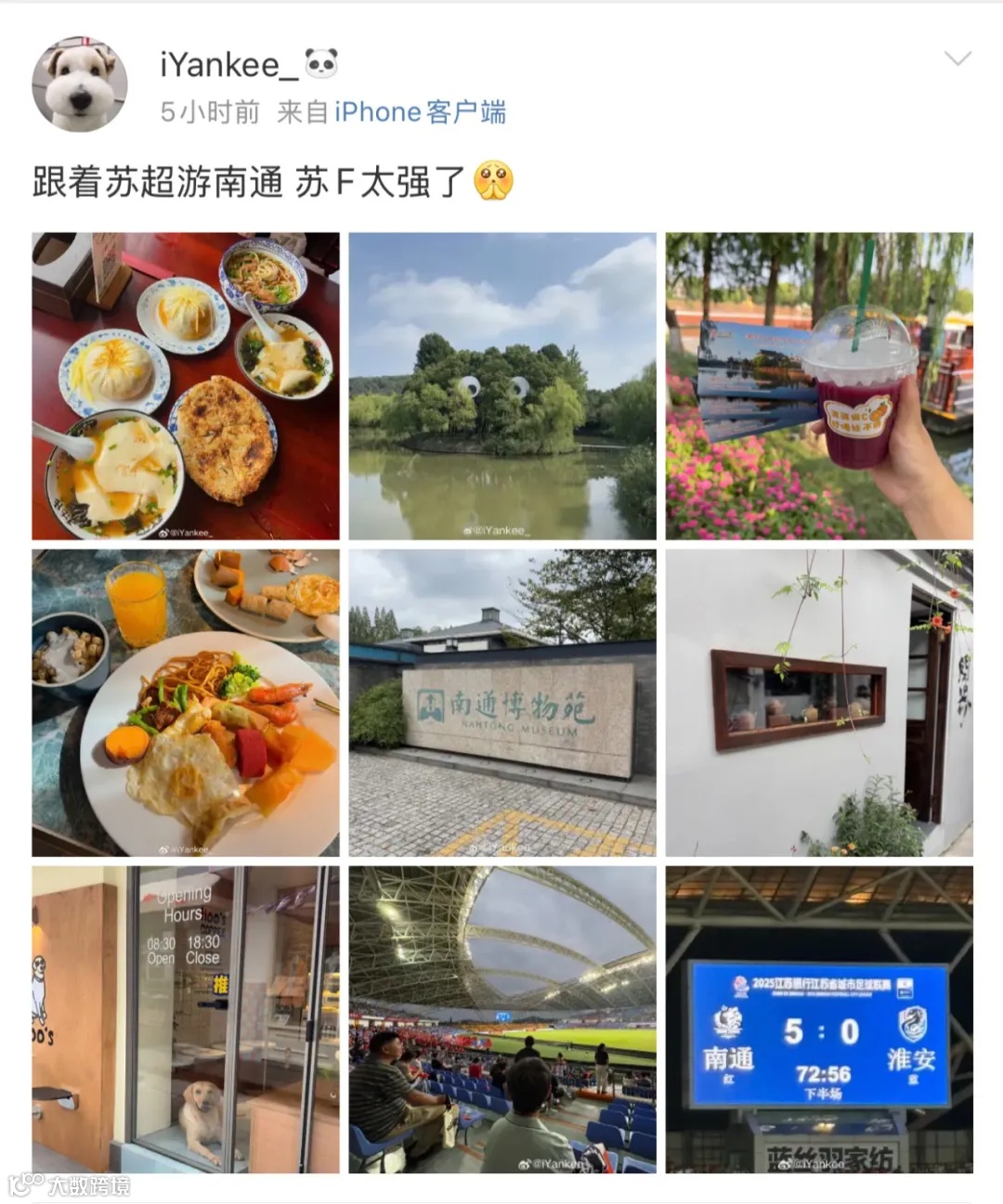This screenshot has width=1003, height=1204.
Task: Open the lake photo with googly-eyed trees
Action: click(501, 386)
